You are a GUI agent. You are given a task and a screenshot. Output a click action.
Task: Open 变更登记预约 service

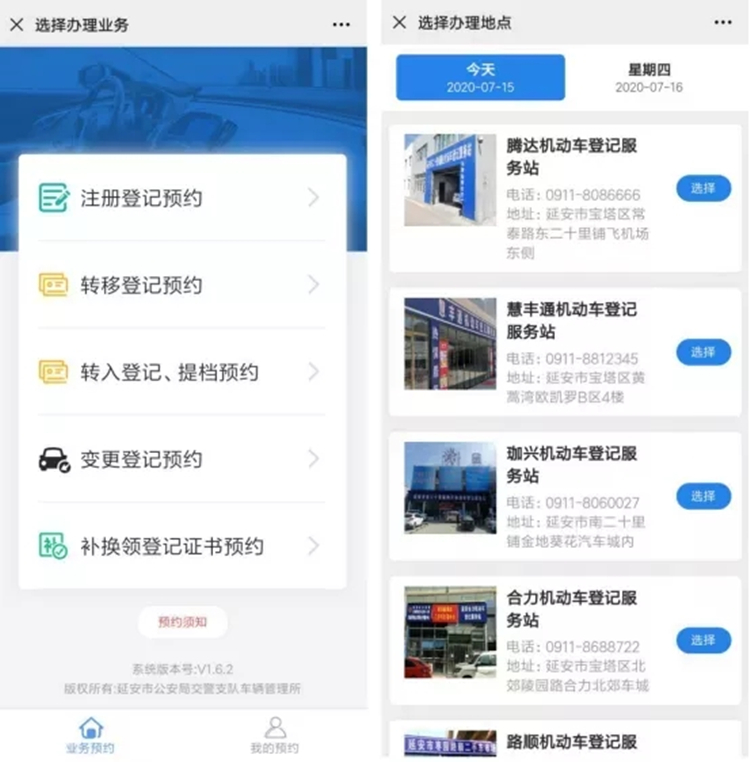click(x=181, y=459)
